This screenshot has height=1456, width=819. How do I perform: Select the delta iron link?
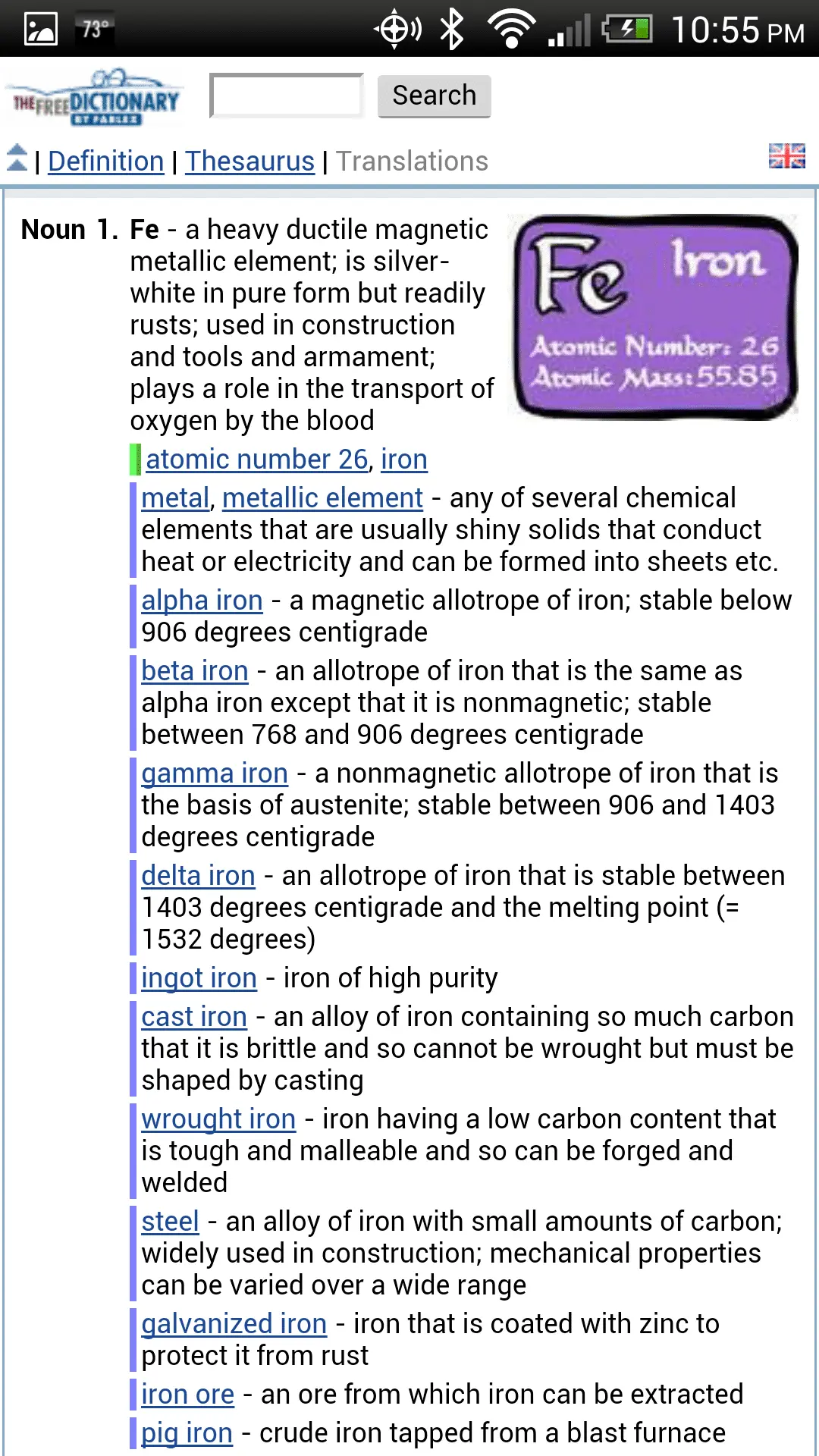[198, 876]
